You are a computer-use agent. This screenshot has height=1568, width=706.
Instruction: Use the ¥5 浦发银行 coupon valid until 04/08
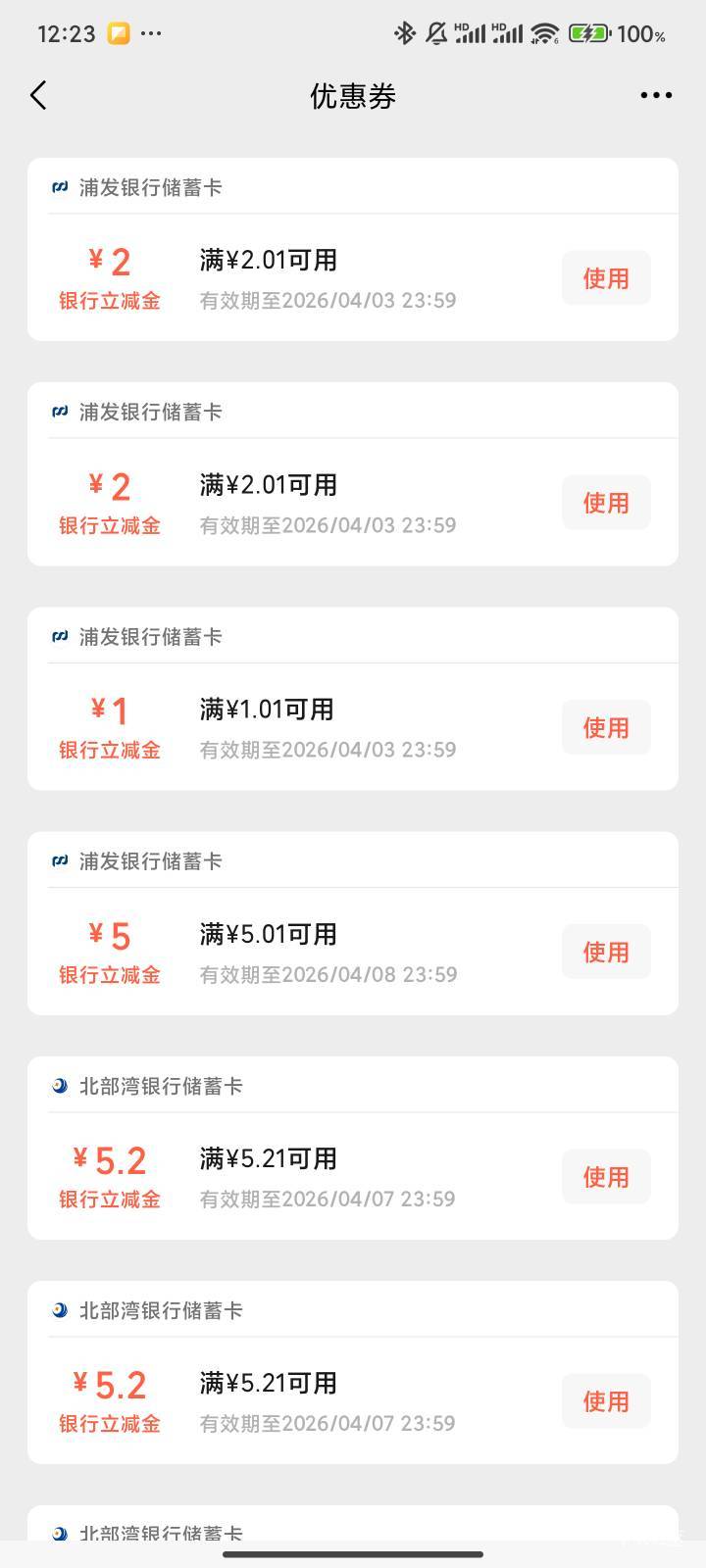[605, 952]
